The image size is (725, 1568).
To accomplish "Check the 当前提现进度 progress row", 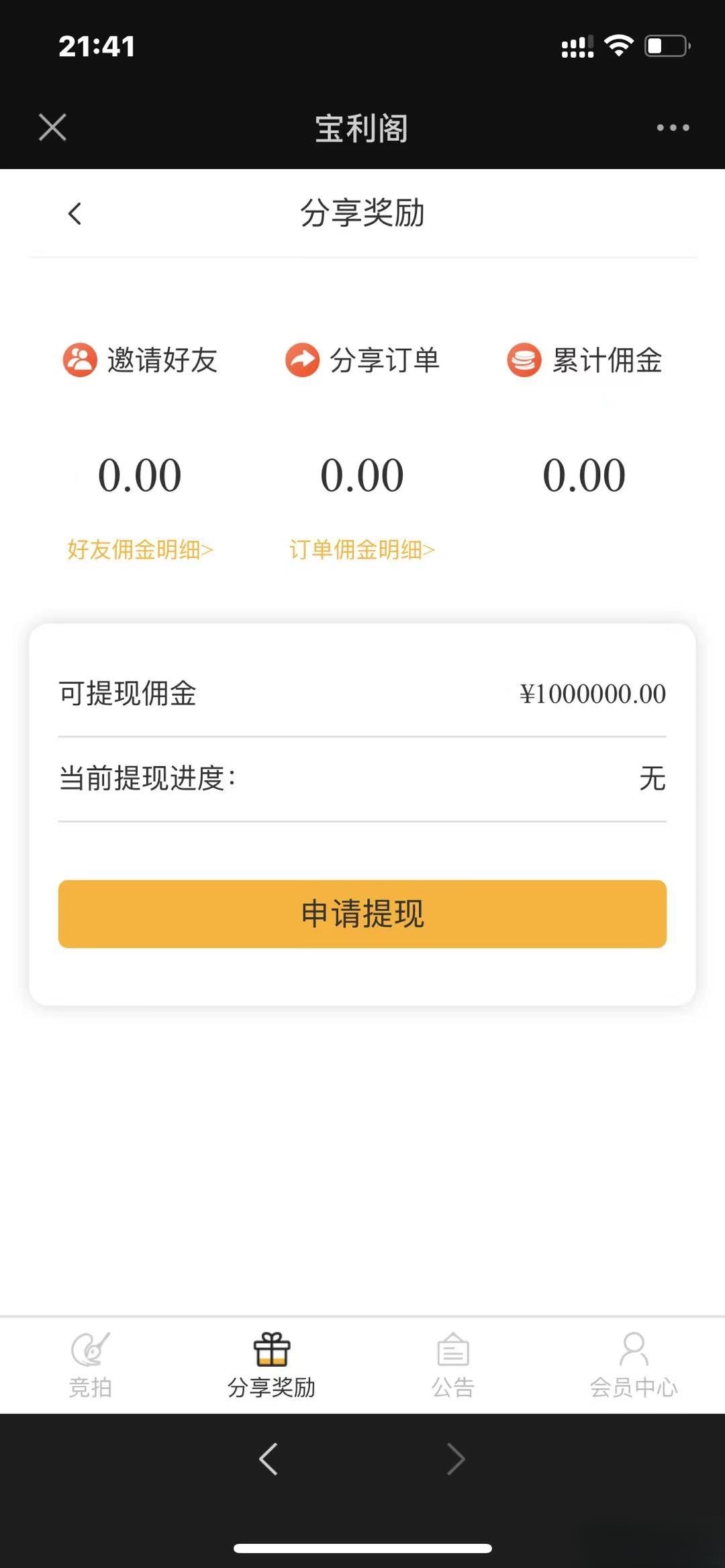I will tap(362, 778).
